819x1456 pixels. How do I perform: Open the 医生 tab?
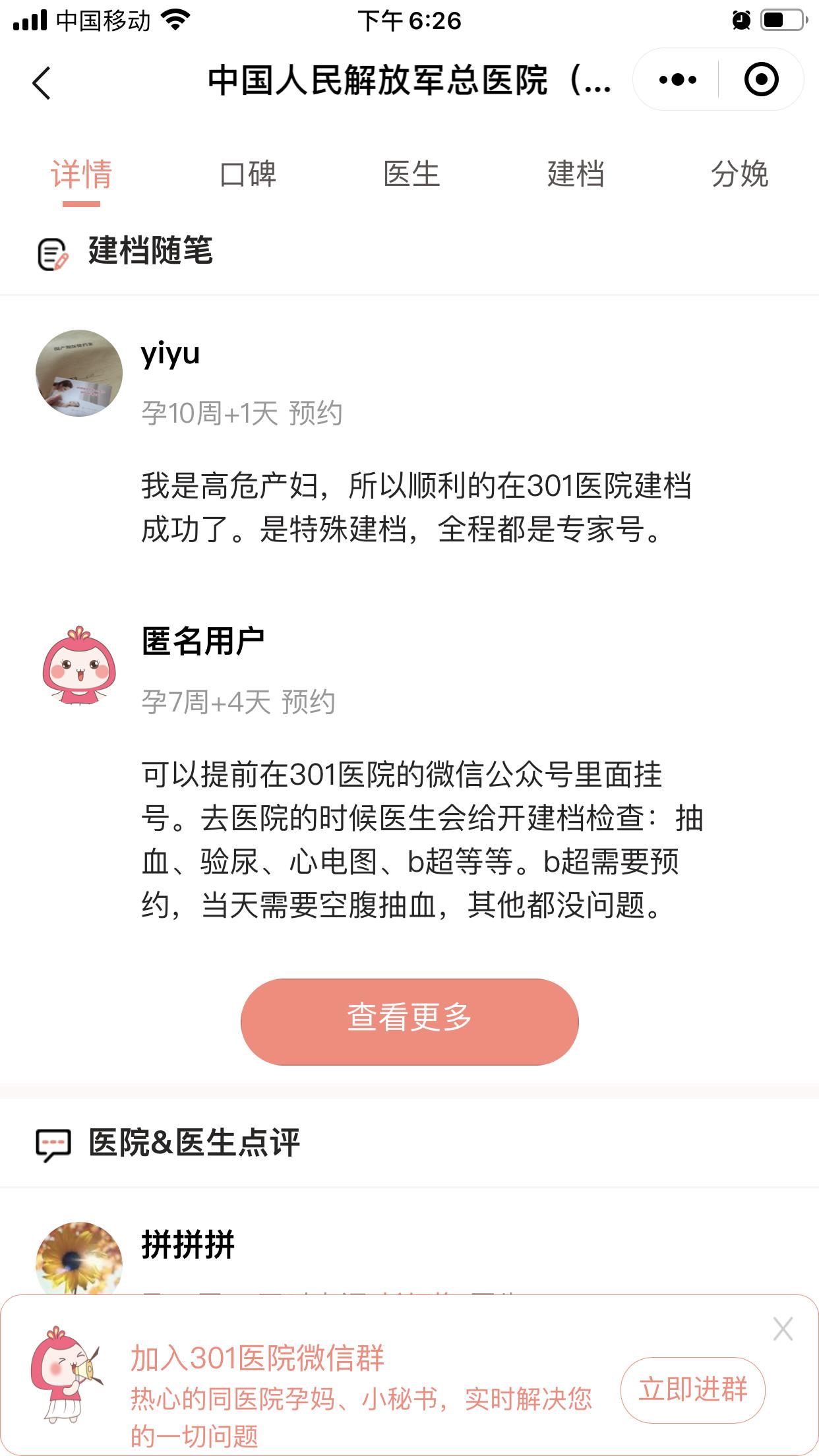click(412, 175)
